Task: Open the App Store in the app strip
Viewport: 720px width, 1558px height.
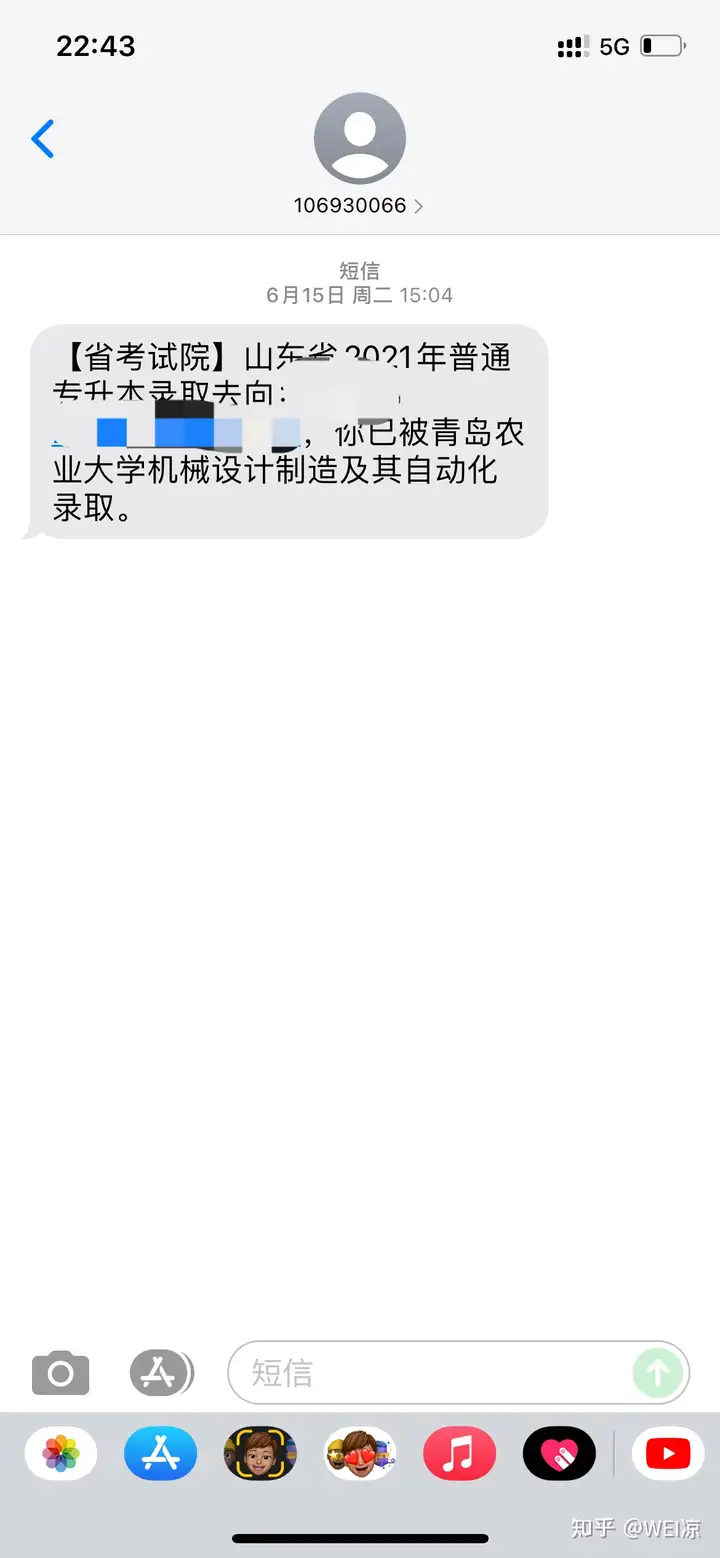Action: coord(160,1453)
